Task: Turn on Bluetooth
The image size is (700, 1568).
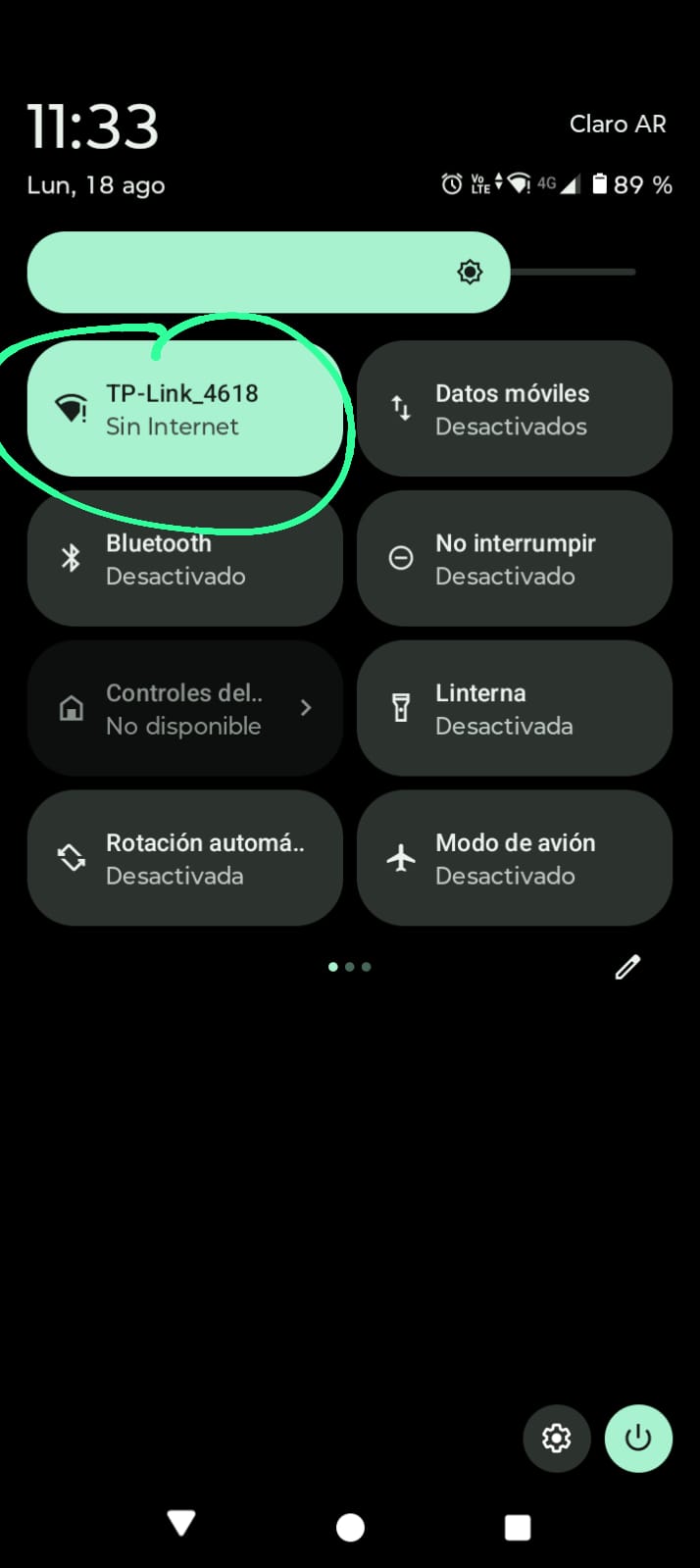Action: (x=184, y=559)
